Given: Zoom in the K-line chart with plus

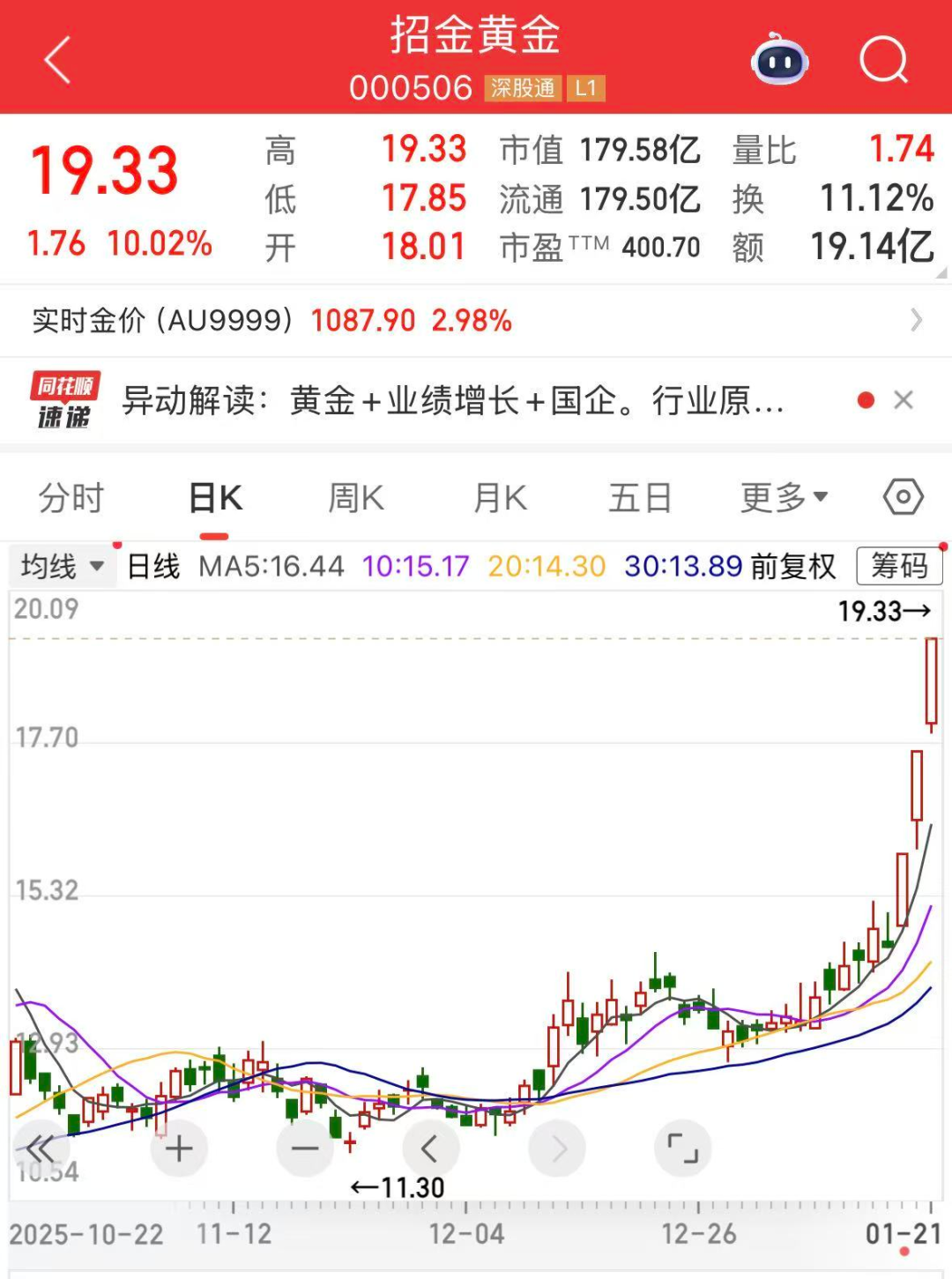Looking at the screenshot, I should [179, 1149].
